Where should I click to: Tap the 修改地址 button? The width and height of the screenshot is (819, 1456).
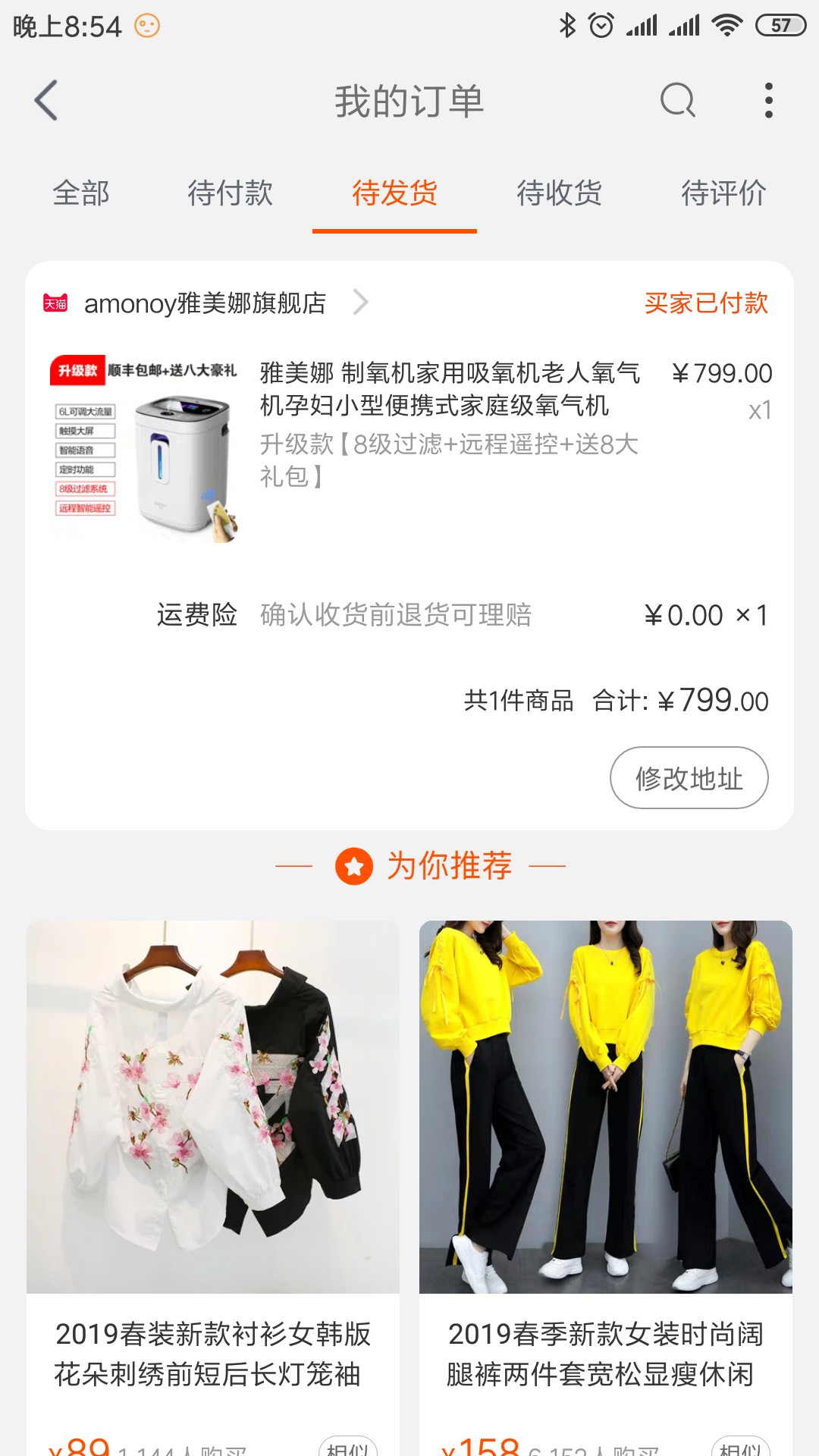click(689, 778)
